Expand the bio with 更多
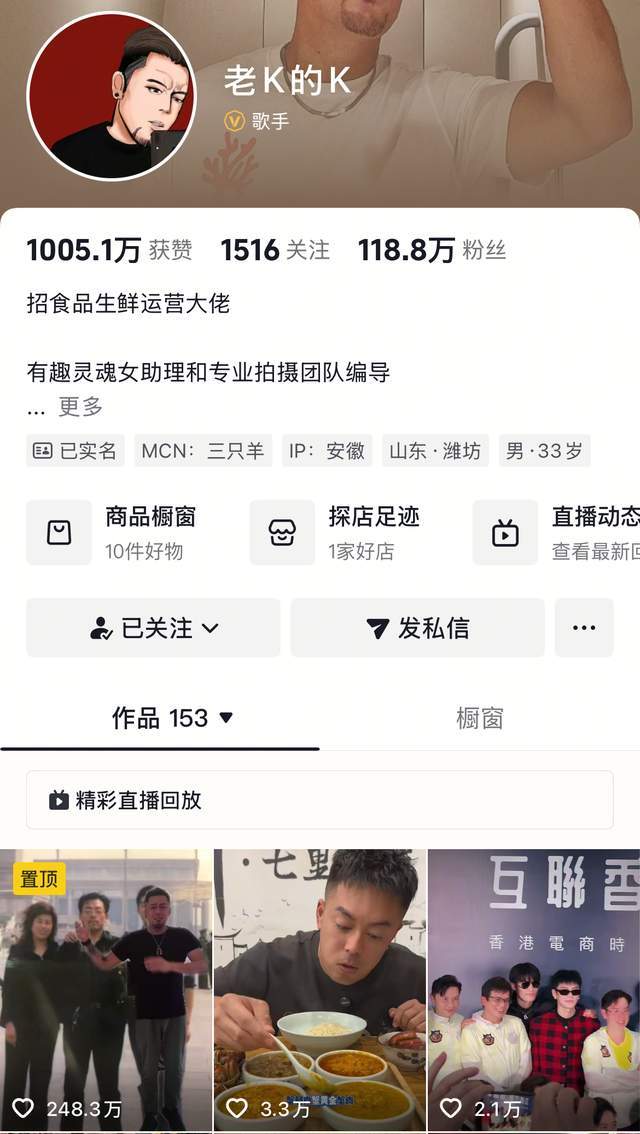The height and width of the screenshot is (1134, 640). point(80,406)
